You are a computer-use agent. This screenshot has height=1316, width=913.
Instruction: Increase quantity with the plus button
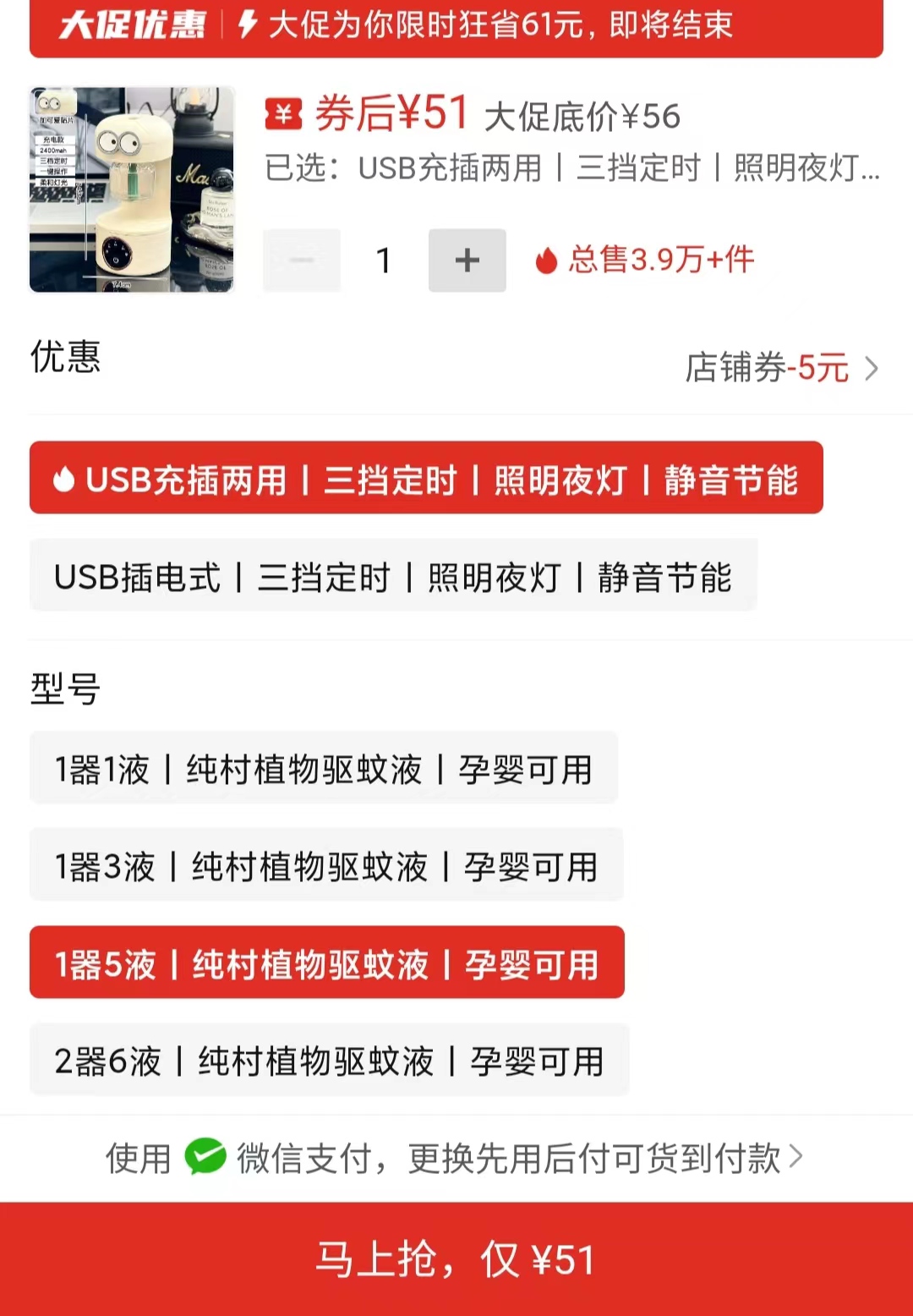(x=467, y=260)
